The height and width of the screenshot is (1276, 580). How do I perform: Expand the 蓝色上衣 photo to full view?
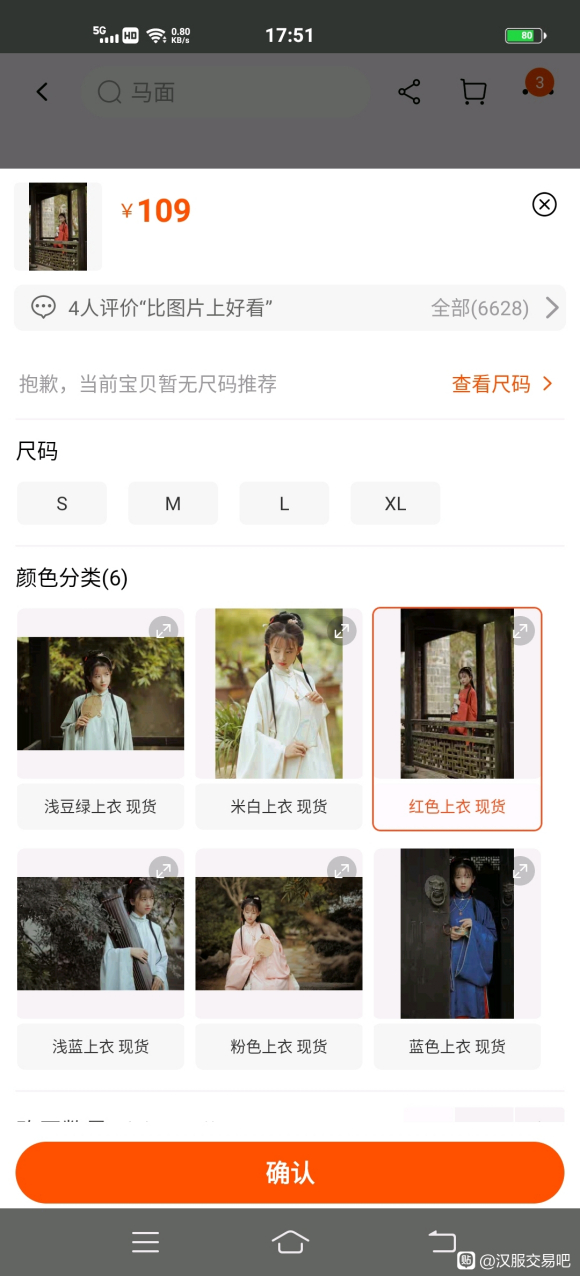click(x=520, y=871)
